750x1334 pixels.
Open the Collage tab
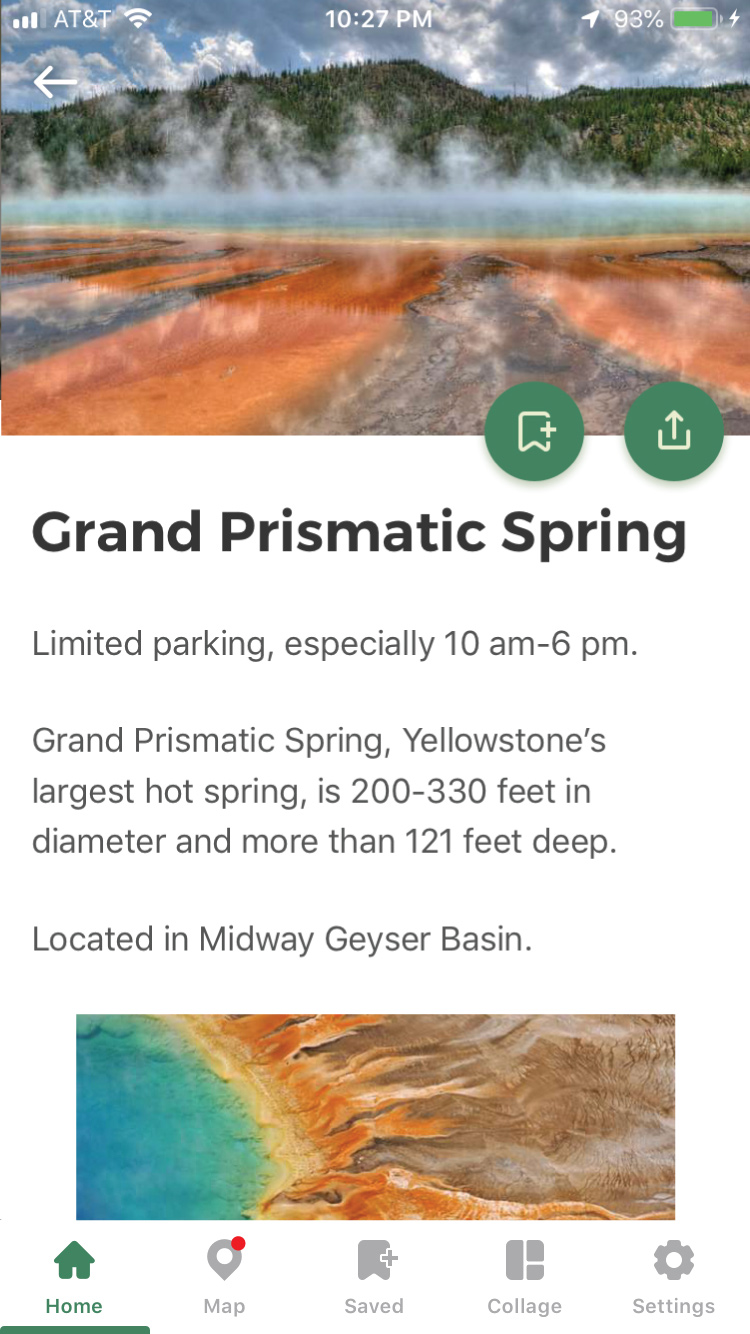(524, 1278)
